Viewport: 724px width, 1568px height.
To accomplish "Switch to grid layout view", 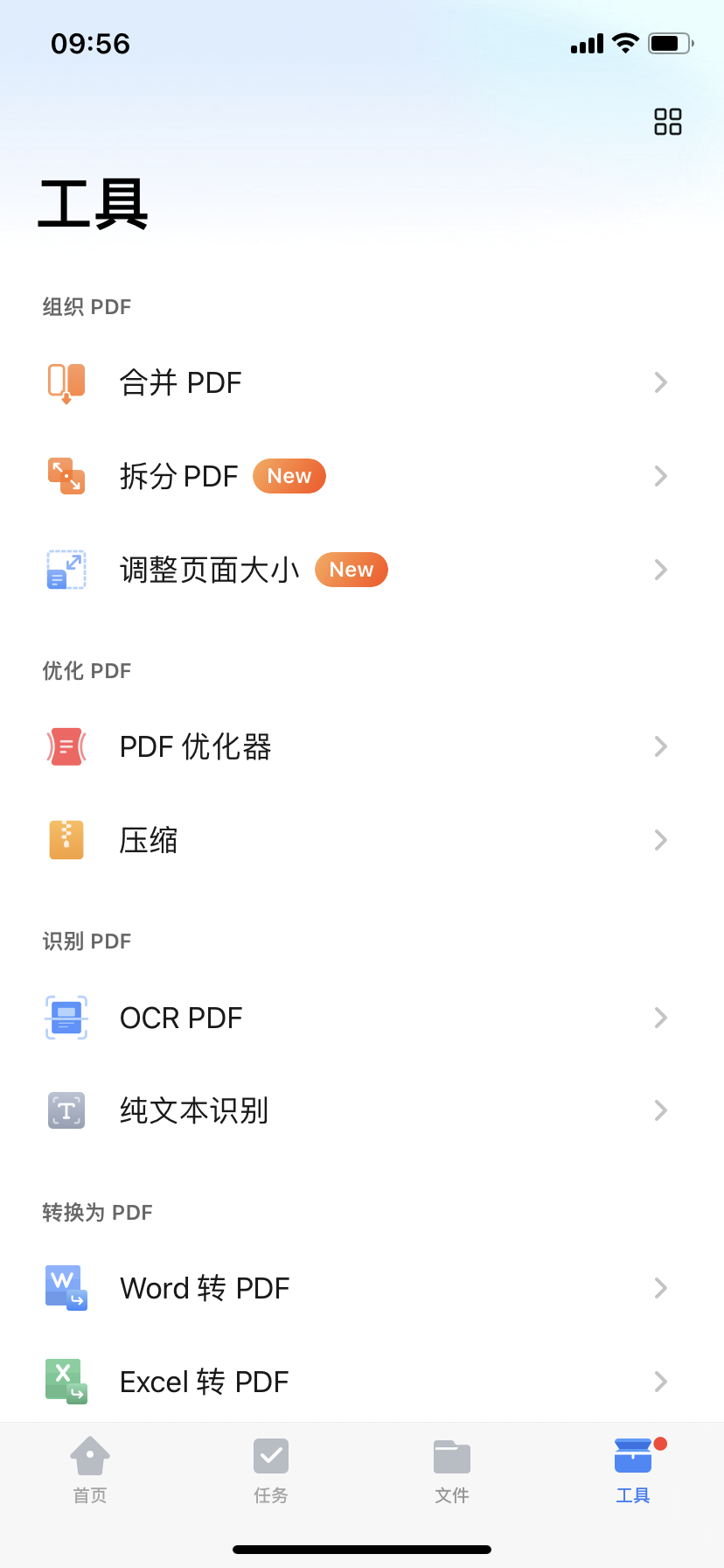I will (667, 122).
